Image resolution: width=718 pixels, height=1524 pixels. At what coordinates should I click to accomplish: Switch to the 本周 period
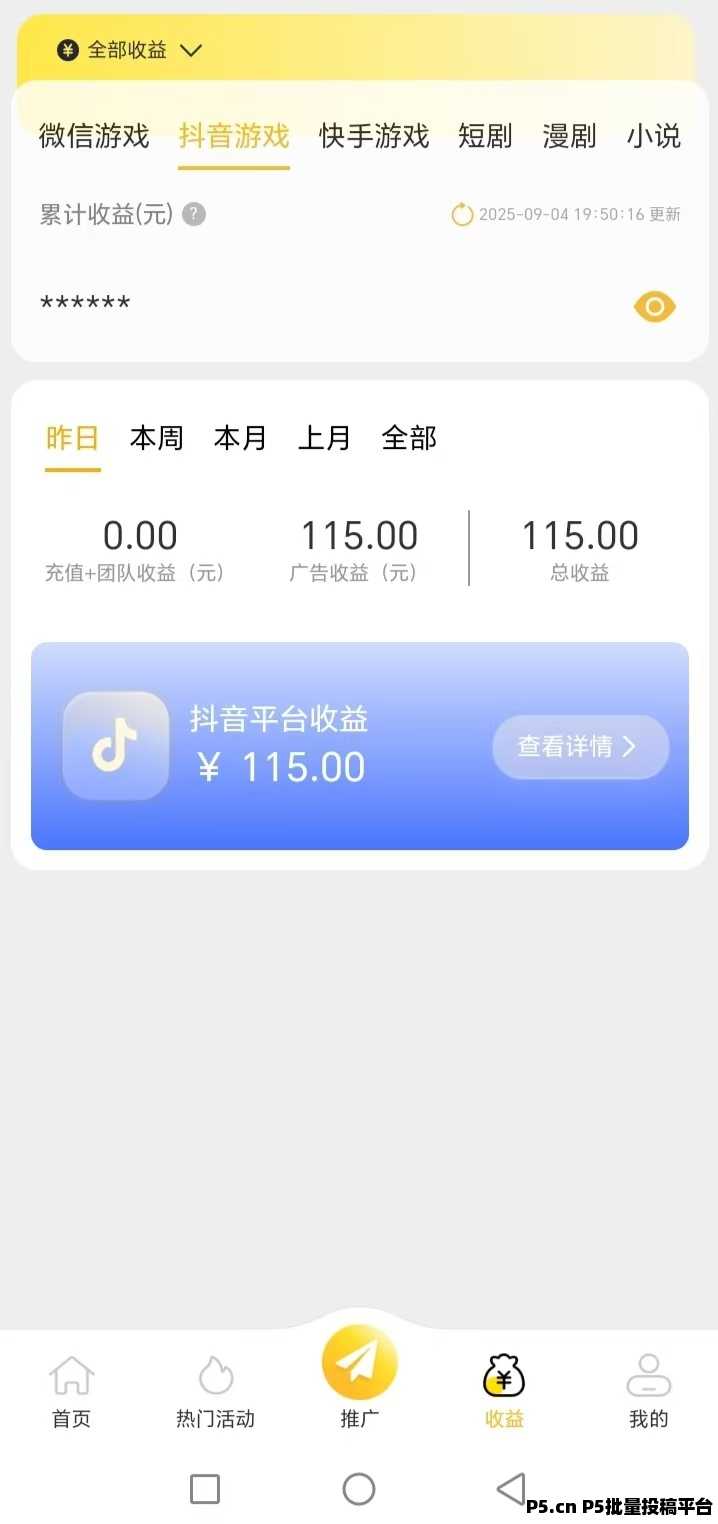[x=157, y=438]
